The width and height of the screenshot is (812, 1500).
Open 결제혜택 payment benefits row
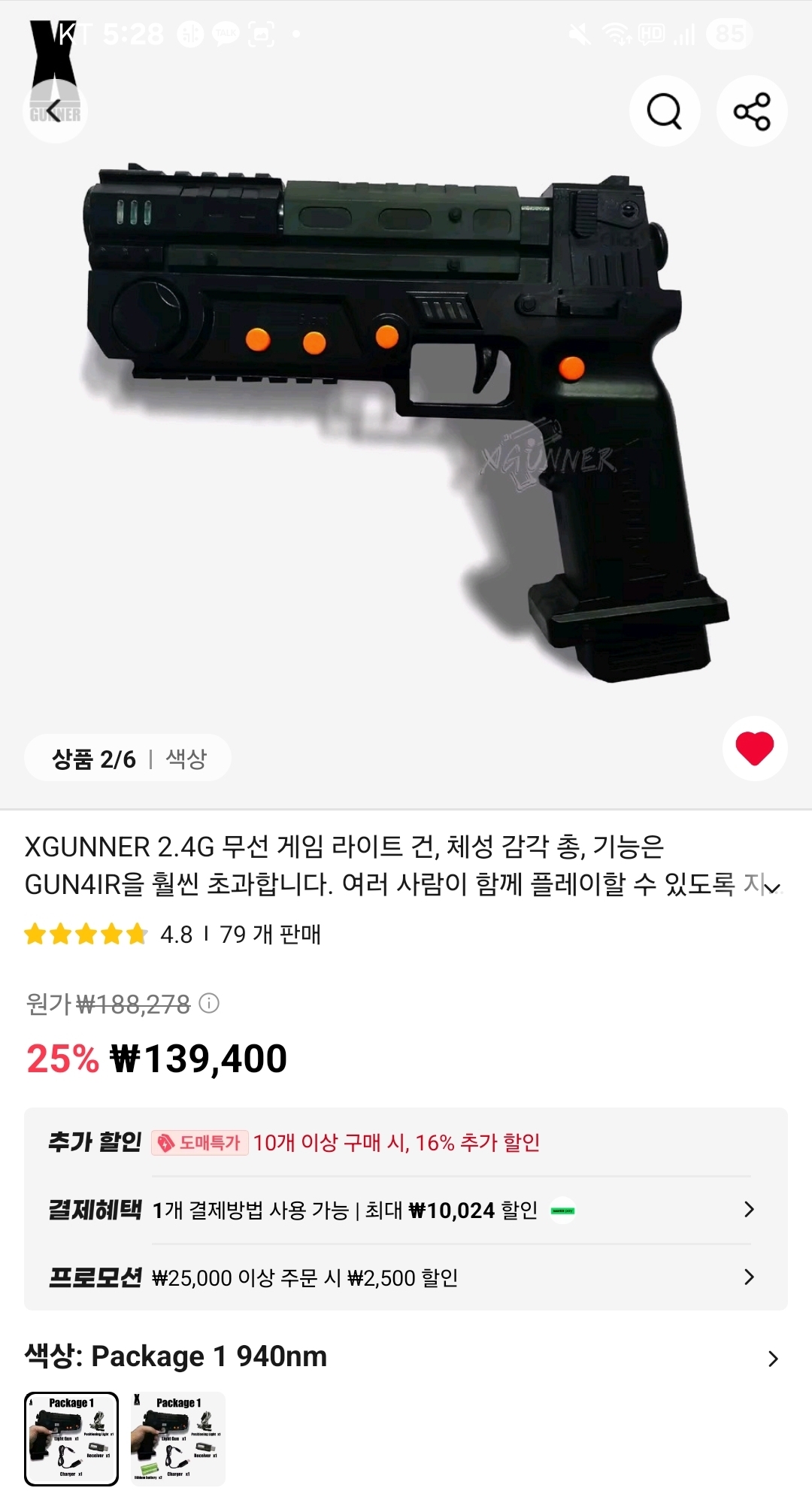(406, 1210)
